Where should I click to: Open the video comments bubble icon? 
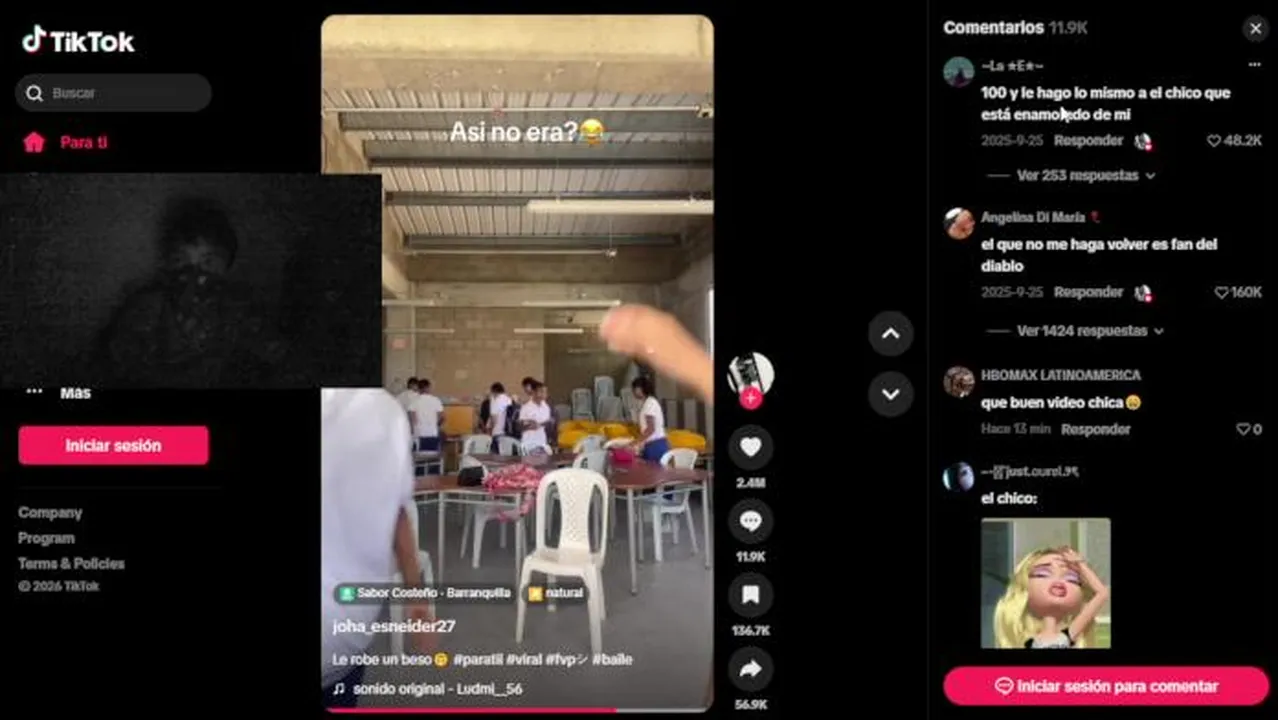(x=750, y=521)
